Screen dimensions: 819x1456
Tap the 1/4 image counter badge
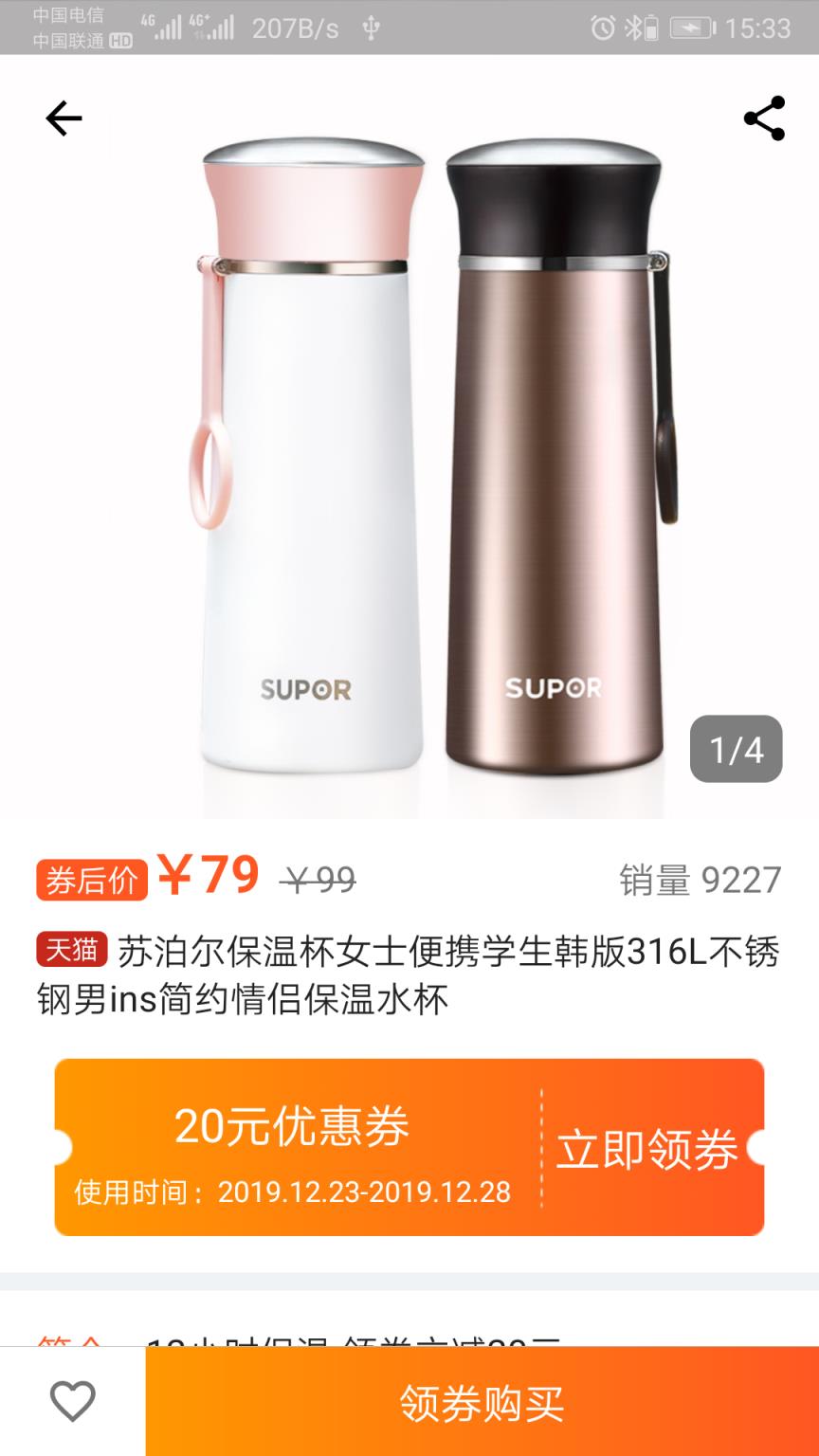tap(736, 749)
